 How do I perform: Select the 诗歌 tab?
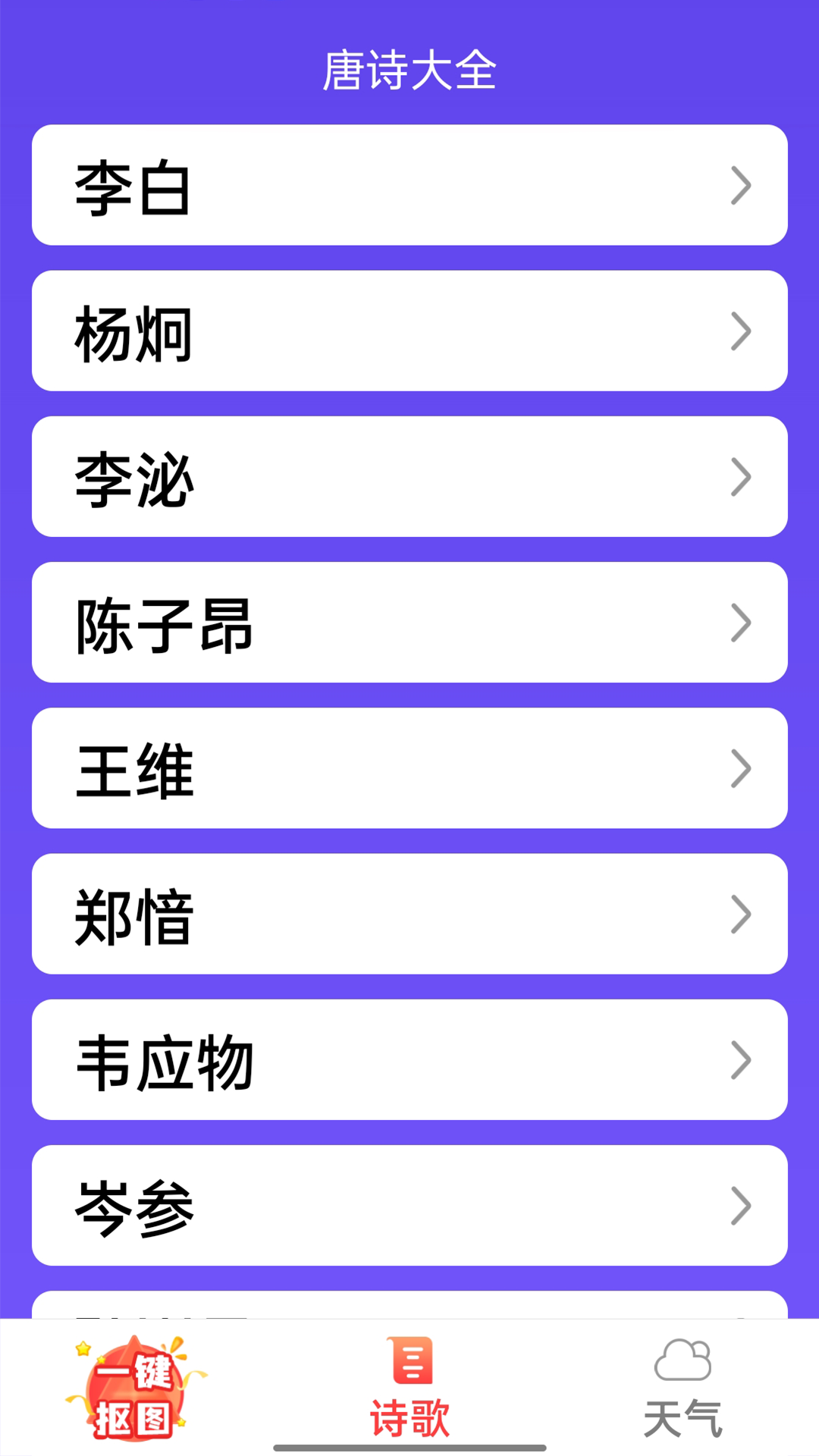click(x=409, y=1389)
